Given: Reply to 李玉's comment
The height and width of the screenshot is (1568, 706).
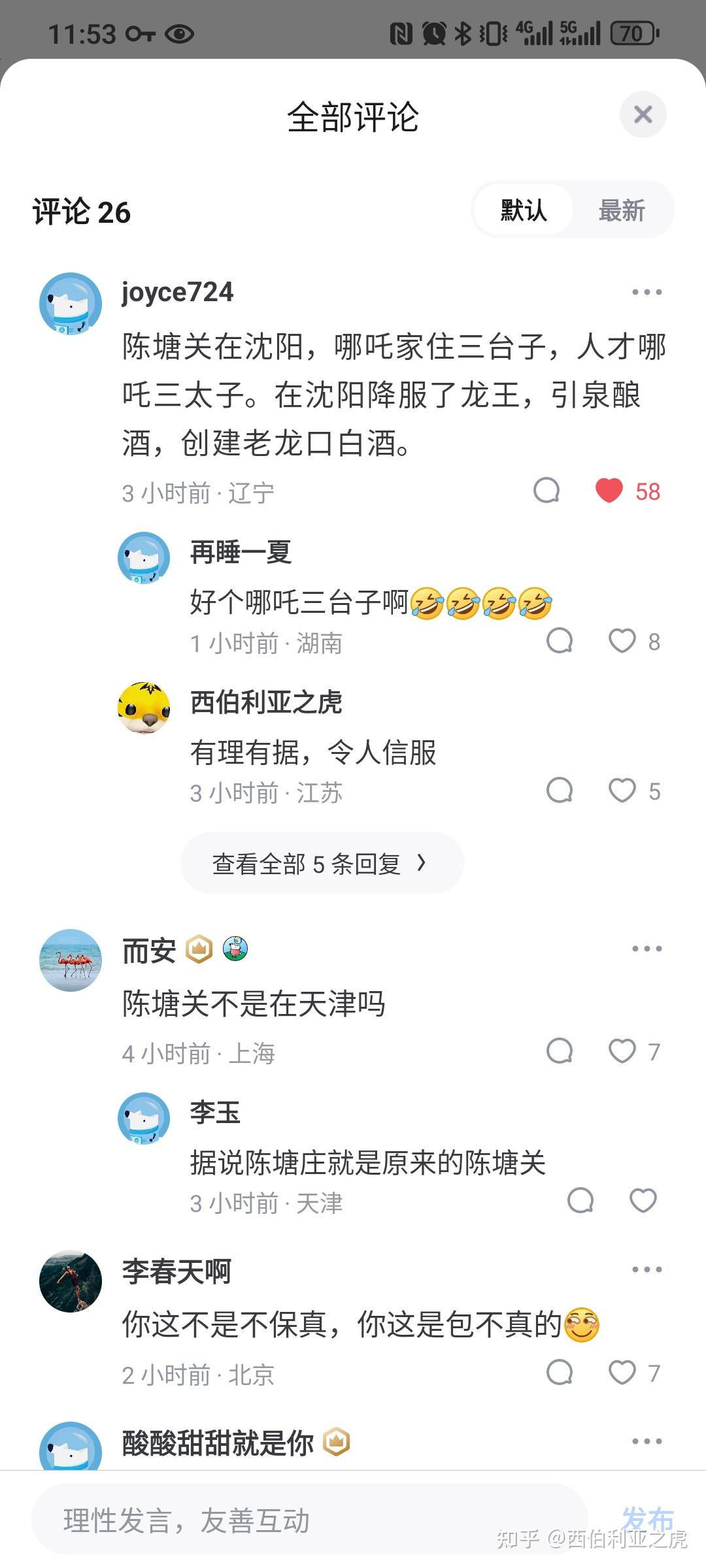Looking at the screenshot, I should (580, 1201).
